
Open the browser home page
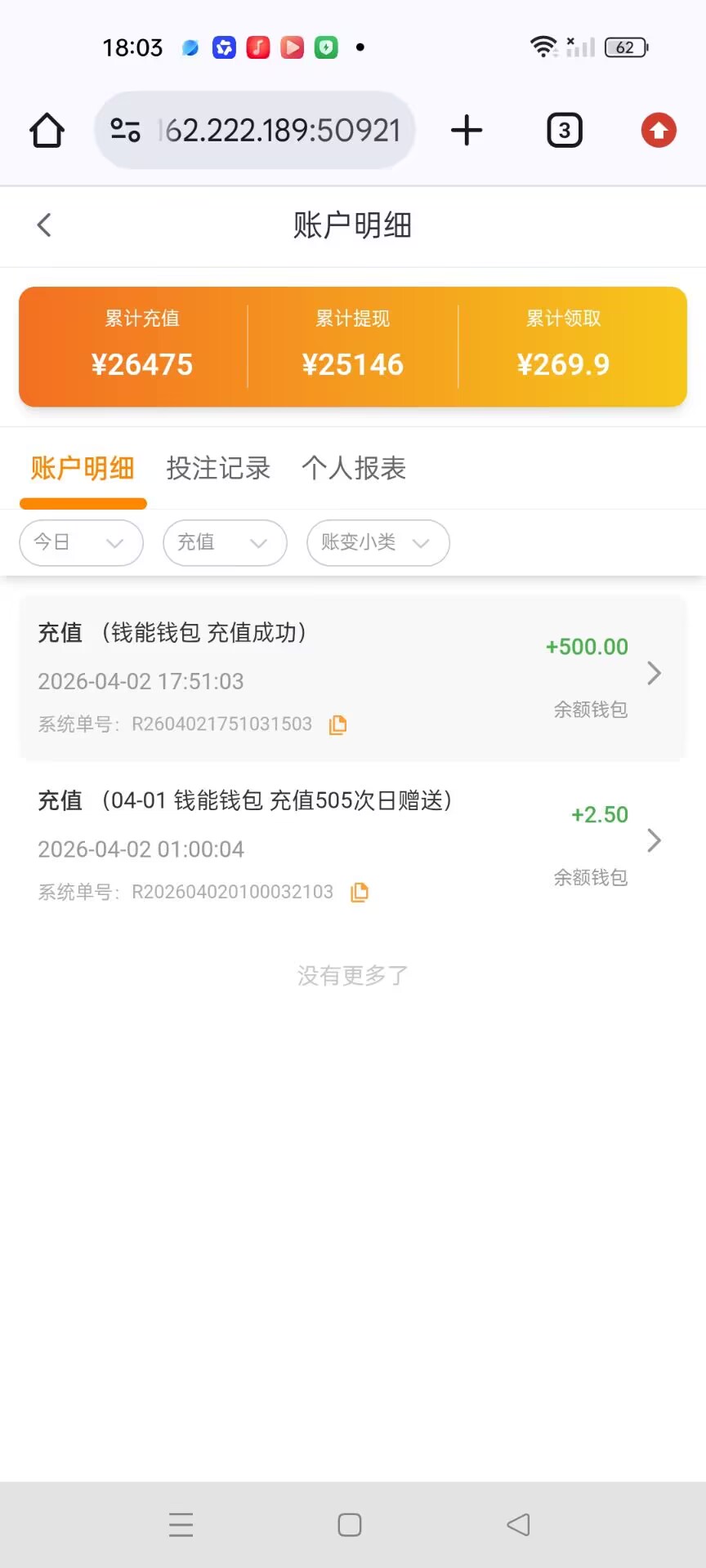pos(47,131)
